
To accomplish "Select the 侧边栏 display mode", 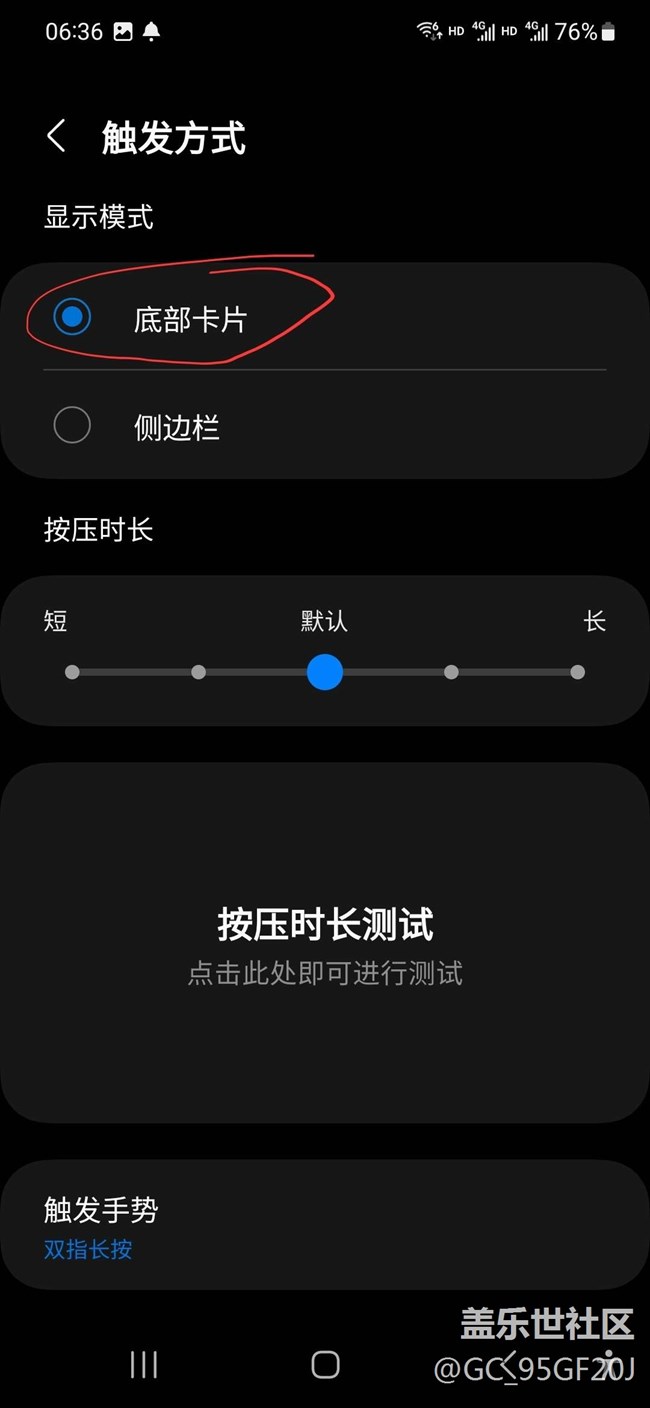I will coord(72,426).
